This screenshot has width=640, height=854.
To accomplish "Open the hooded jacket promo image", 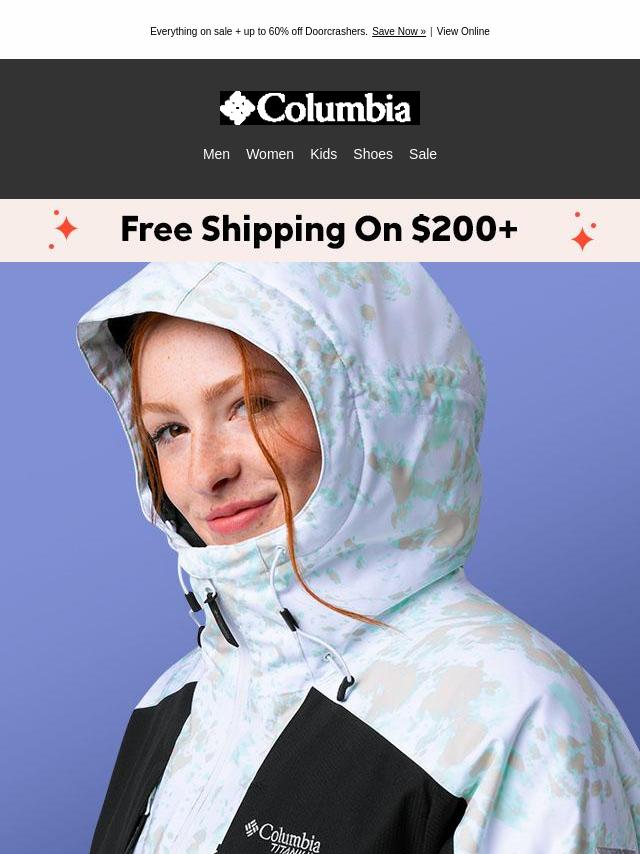I will coord(320,560).
